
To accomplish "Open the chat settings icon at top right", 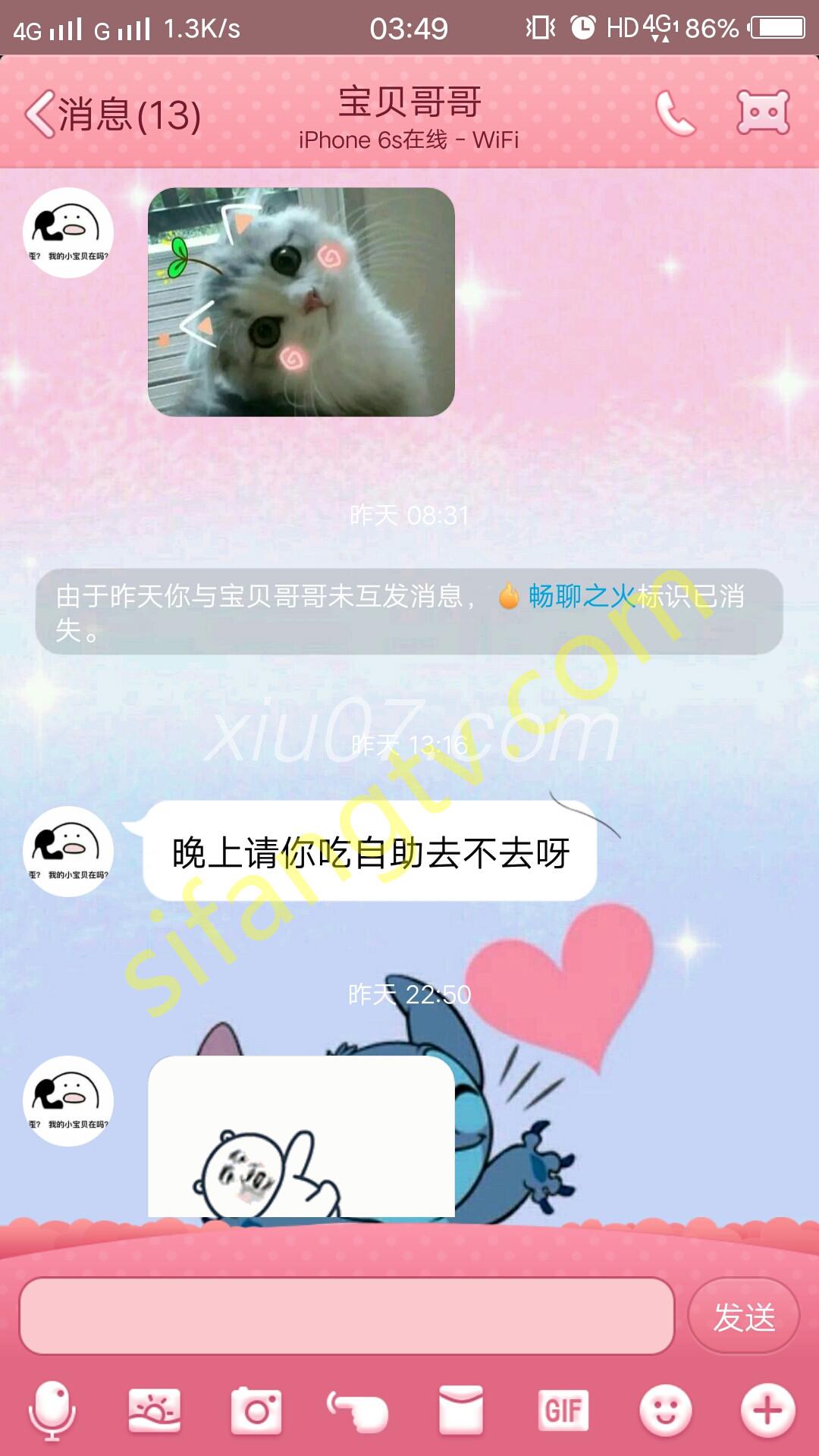I will 763,113.
